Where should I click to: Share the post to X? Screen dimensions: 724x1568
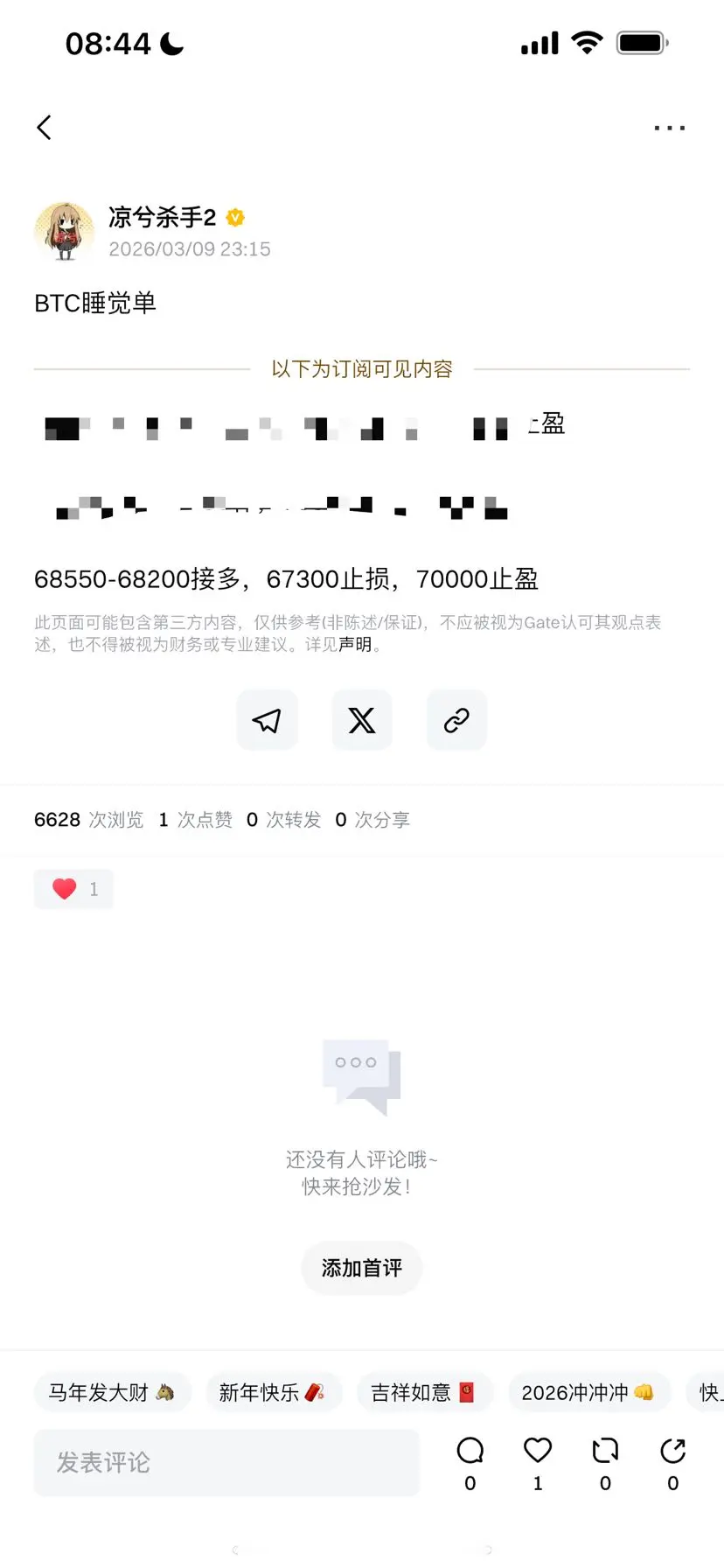[x=361, y=720]
